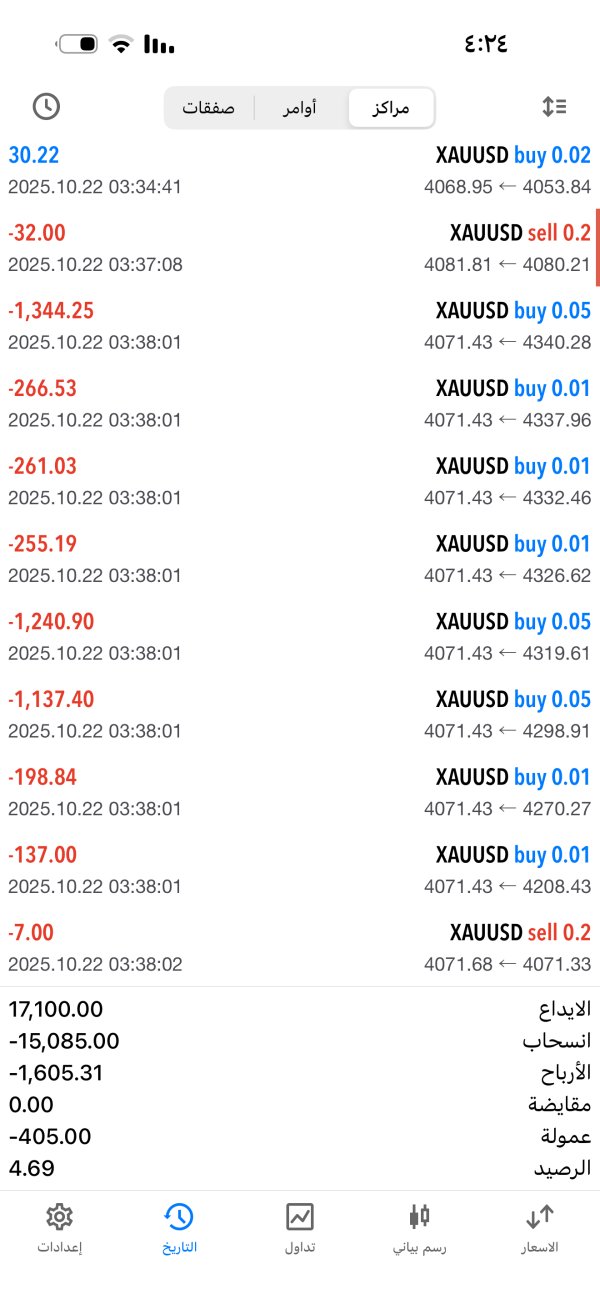Image resolution: width=600 pixels, height=1304 pixels.
Task: Switch to the مراكز segment
Action: point(391,108)
